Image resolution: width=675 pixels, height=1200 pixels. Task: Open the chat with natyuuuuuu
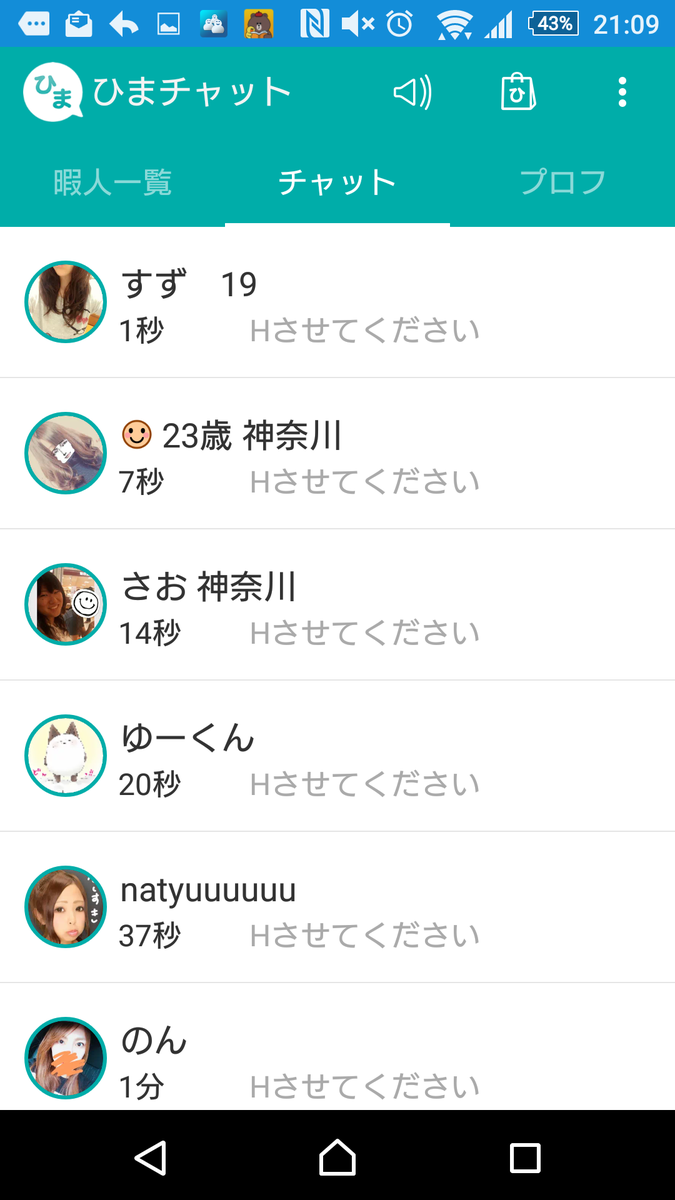(337, 907)
